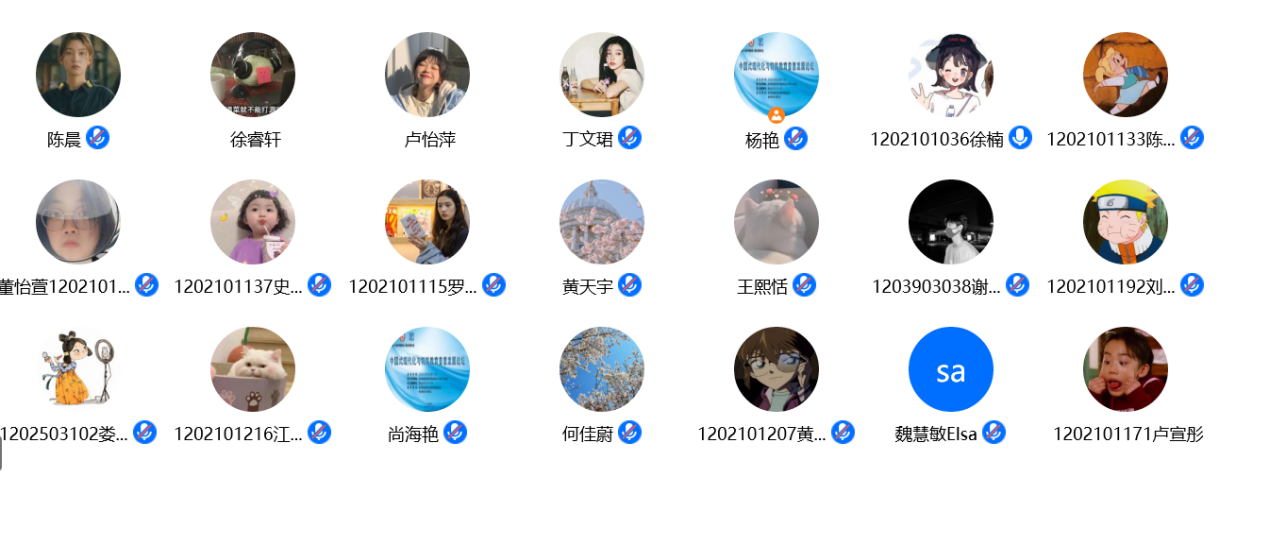Select participant 尚海艳
This screenshot has width=1269, height=545.
(x=427, y=369)
